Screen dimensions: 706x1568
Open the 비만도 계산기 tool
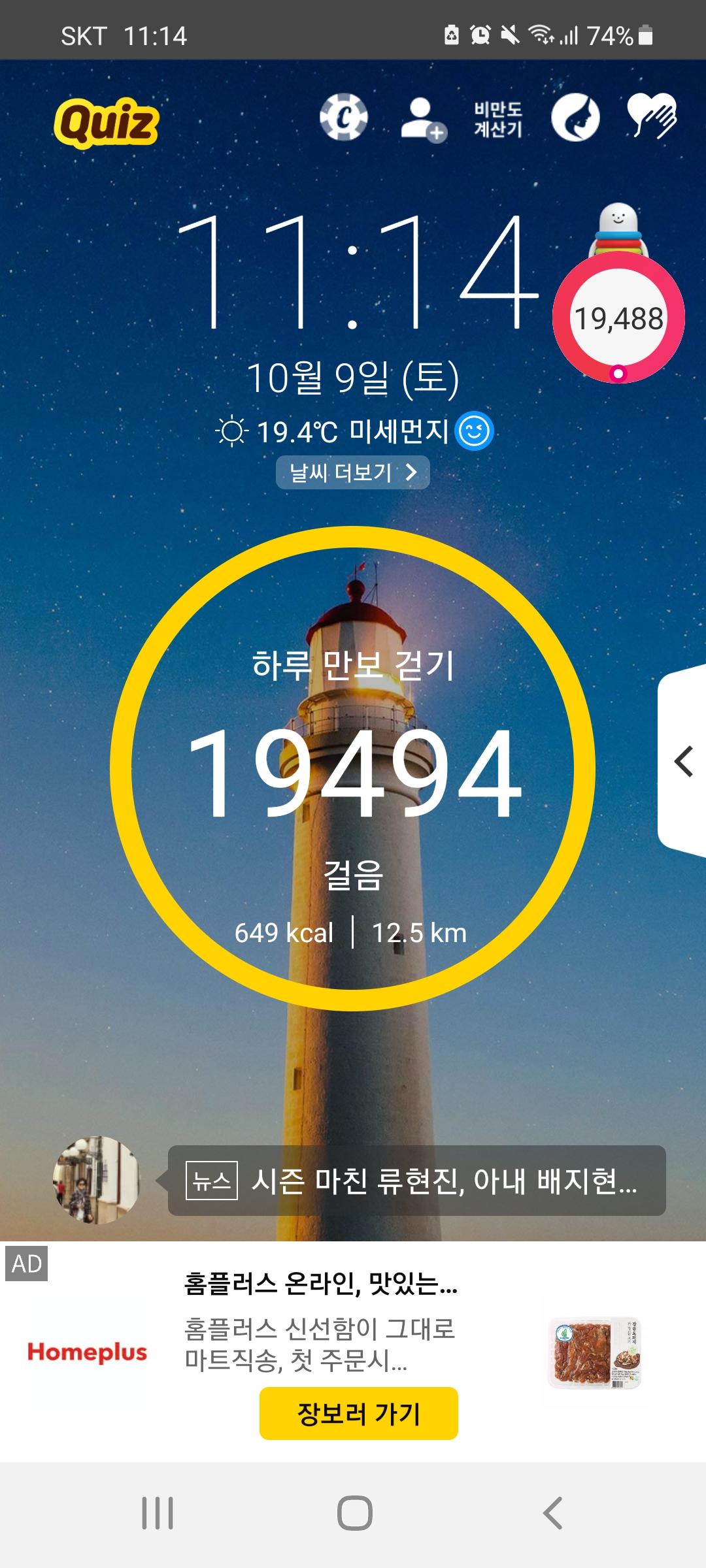tap(498, 119)
